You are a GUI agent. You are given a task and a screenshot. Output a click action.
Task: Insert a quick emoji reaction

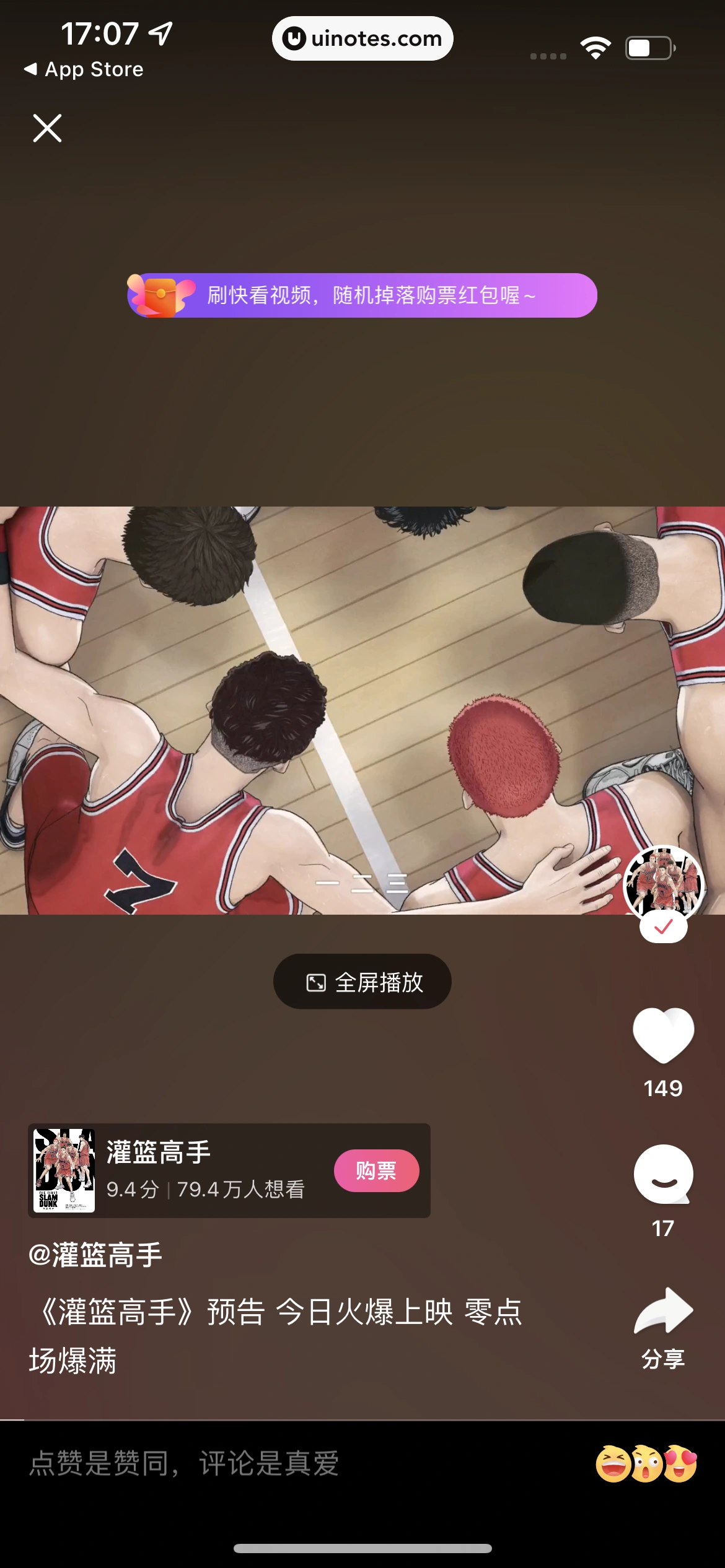coord(646,1463)
